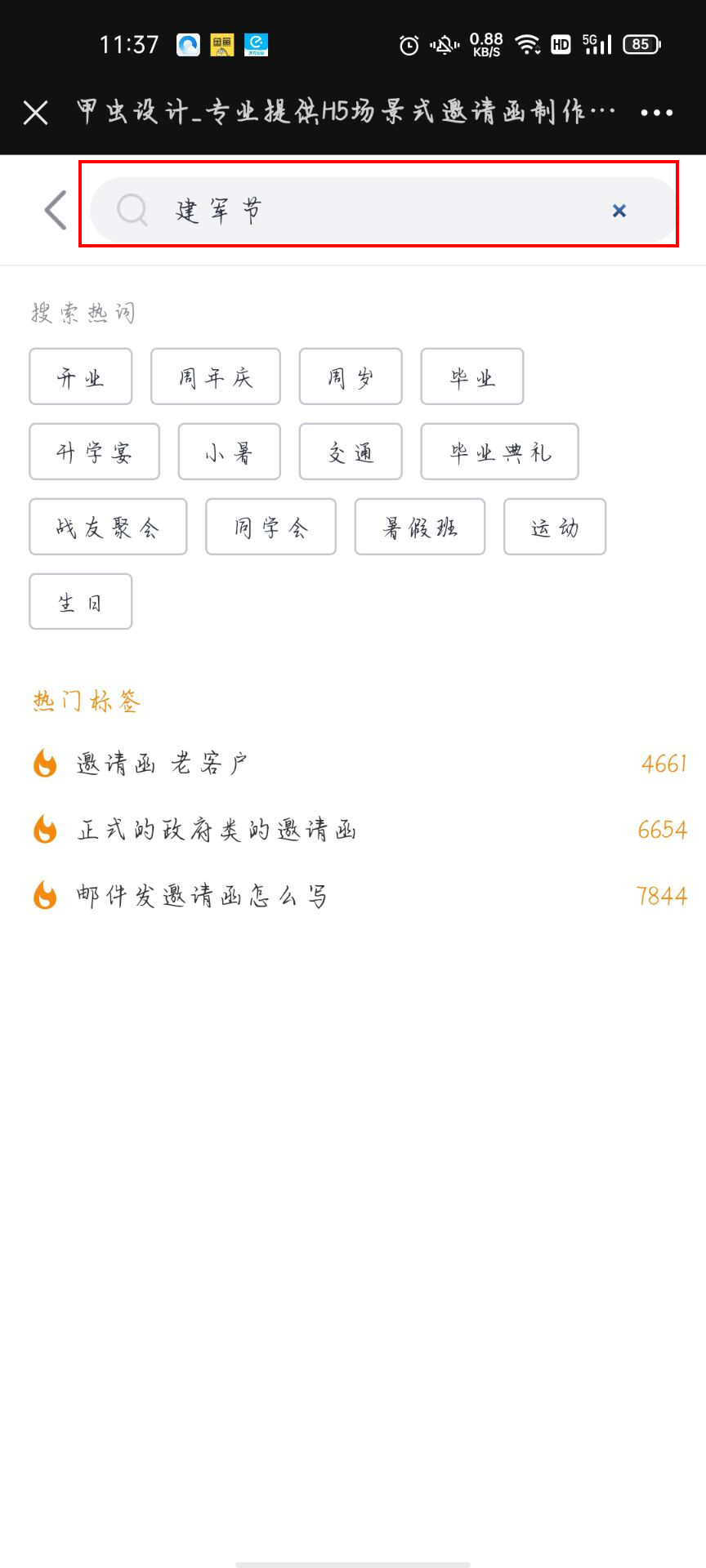
Task: Clear the search text
Action: point(619,211)
